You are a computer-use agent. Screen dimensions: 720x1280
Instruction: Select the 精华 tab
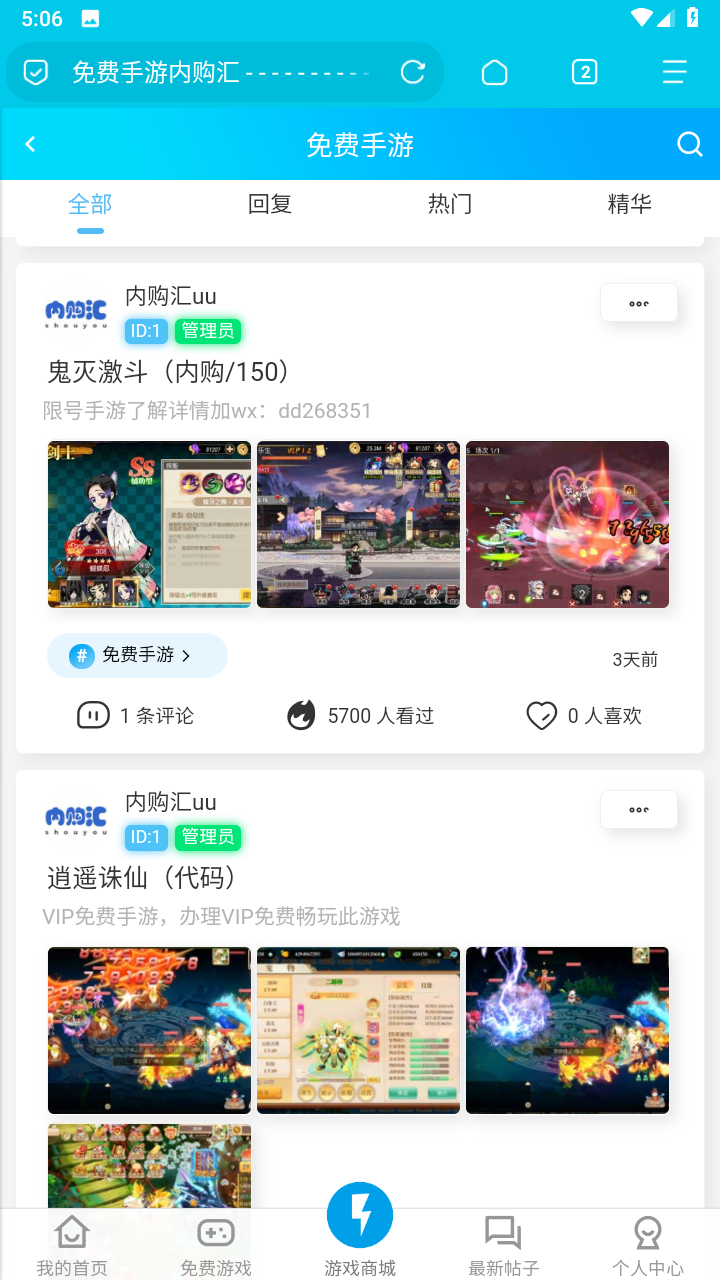[630, 205]
